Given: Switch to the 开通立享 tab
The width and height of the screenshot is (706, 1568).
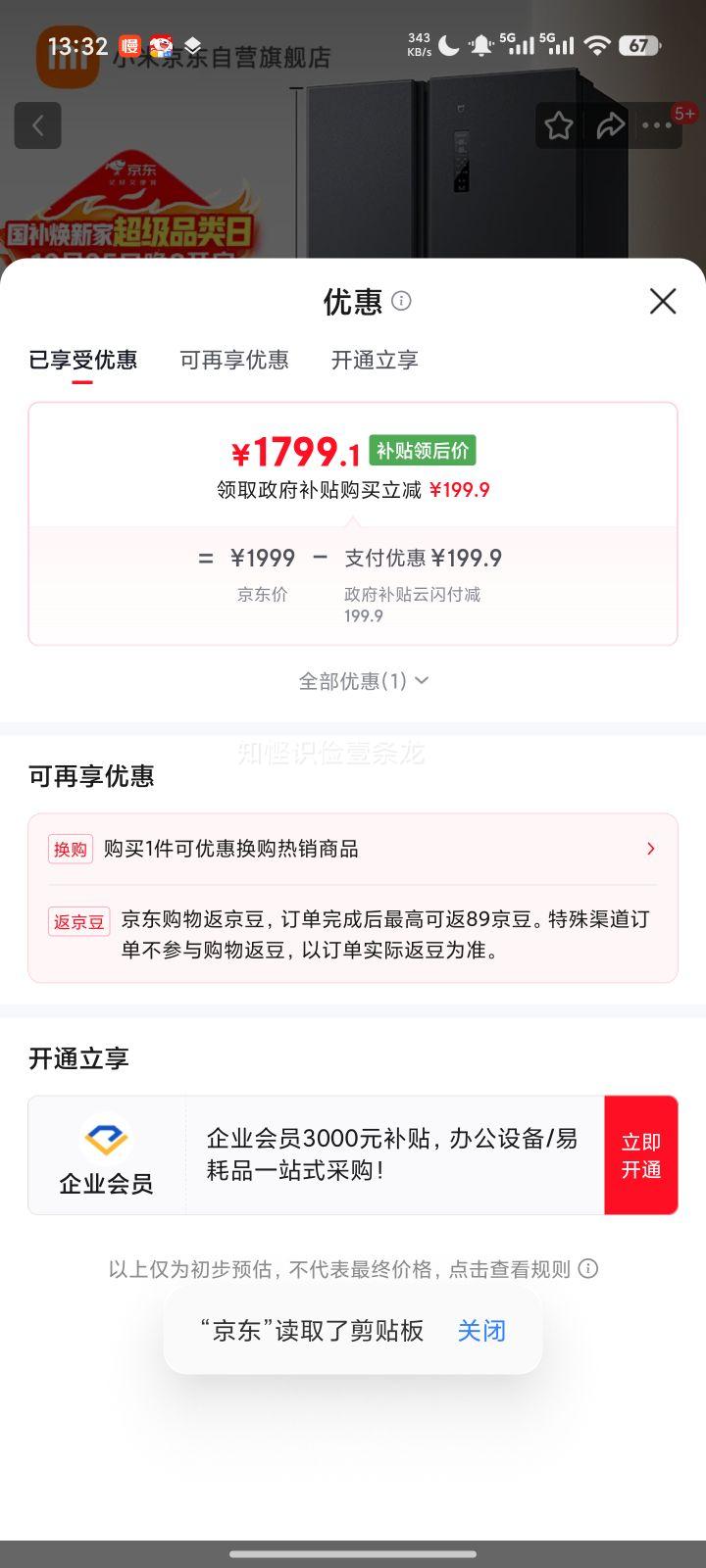Looking at the screenshot, I should click(x=375, y=361).
